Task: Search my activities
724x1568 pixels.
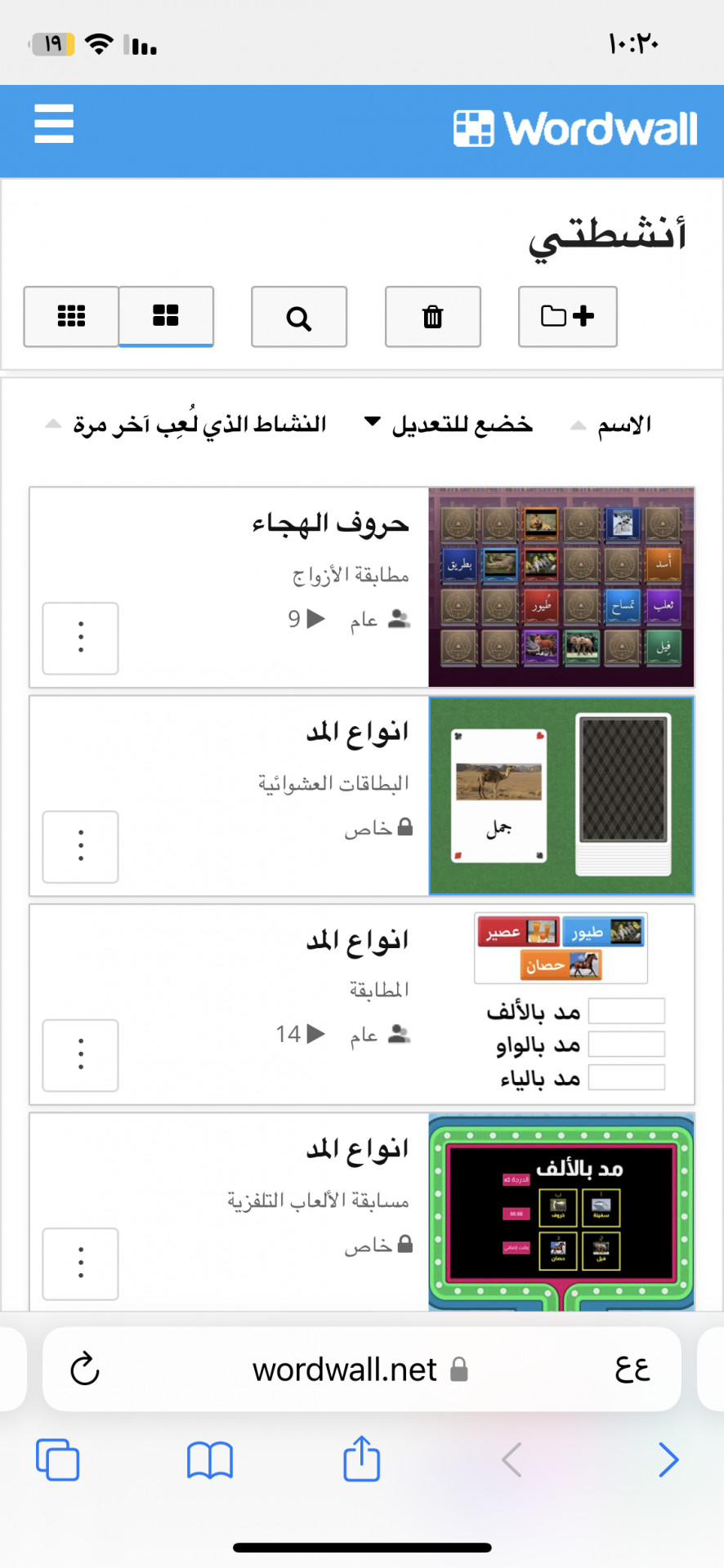Action: click(x=298, y=316)
